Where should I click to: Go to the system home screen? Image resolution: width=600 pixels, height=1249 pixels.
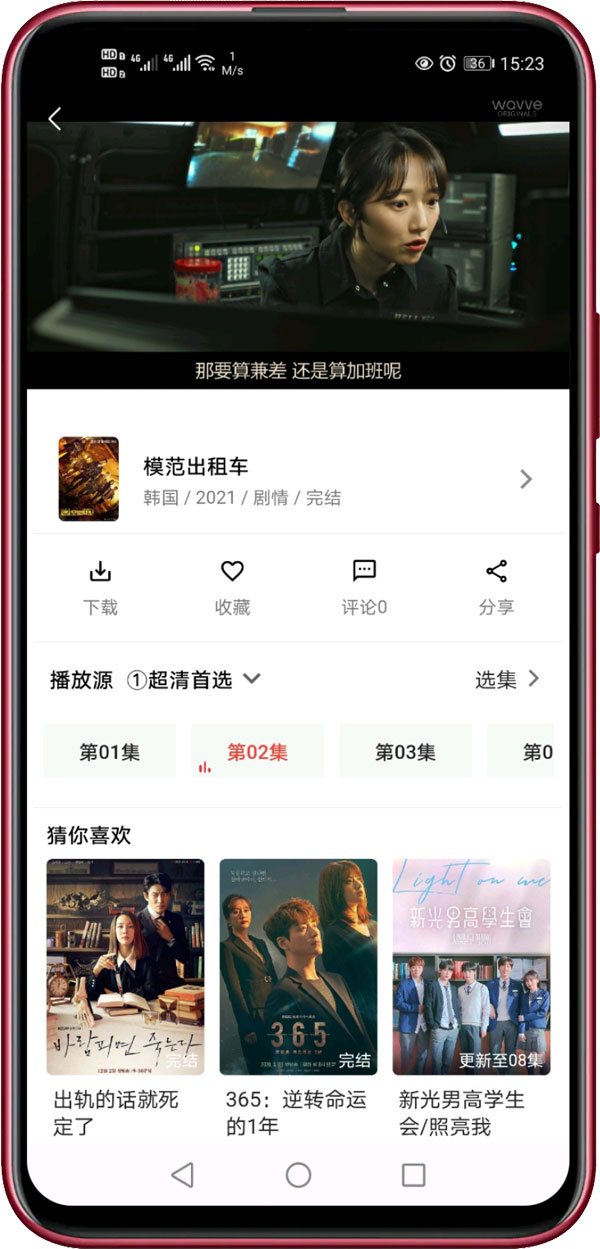click(x=298, y=1175)
